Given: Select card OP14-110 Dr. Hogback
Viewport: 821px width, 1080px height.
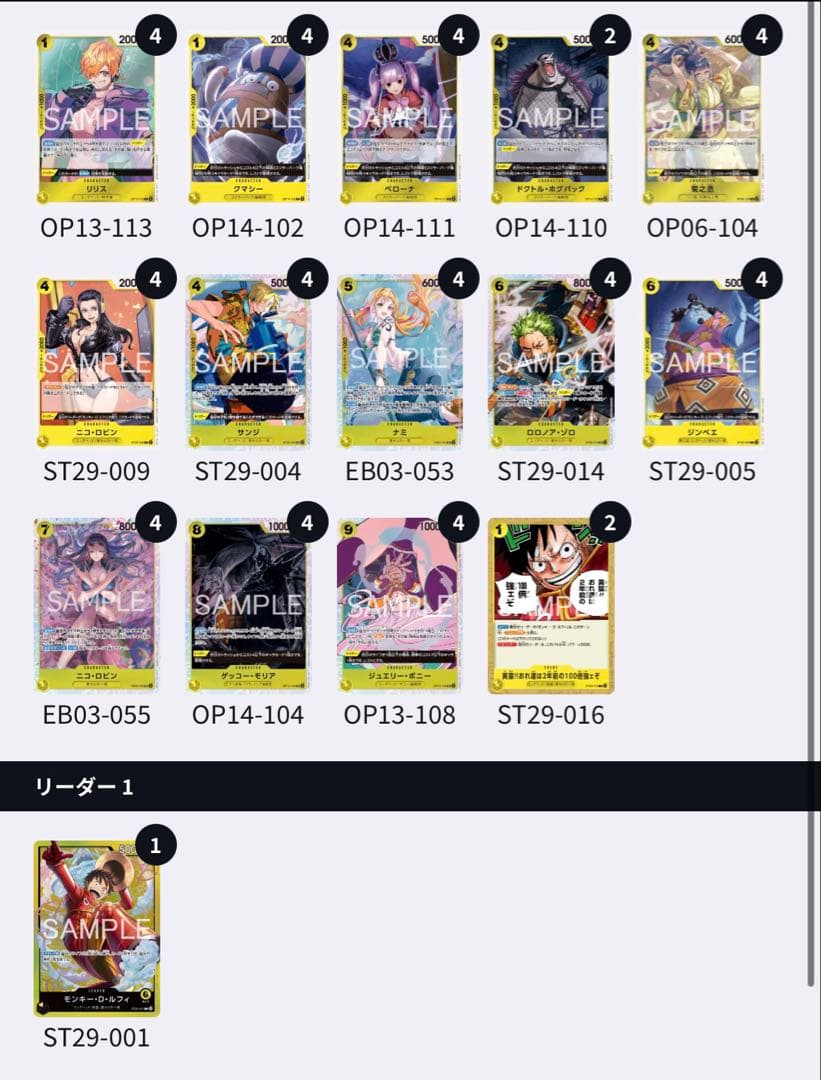Looking at the screenshot, I should pos(551,118).
